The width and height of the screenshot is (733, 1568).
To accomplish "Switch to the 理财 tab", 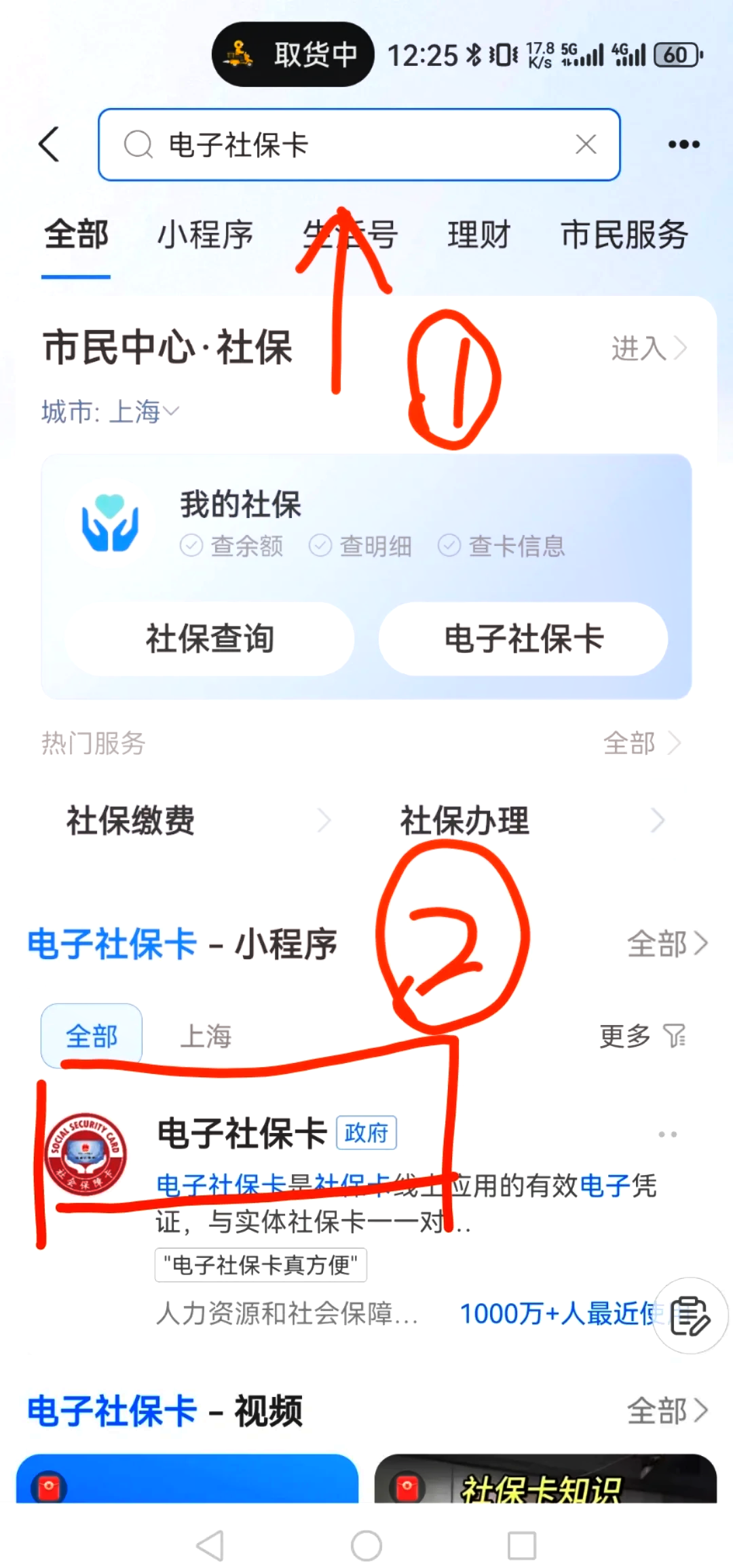I will tap(478, 236).
